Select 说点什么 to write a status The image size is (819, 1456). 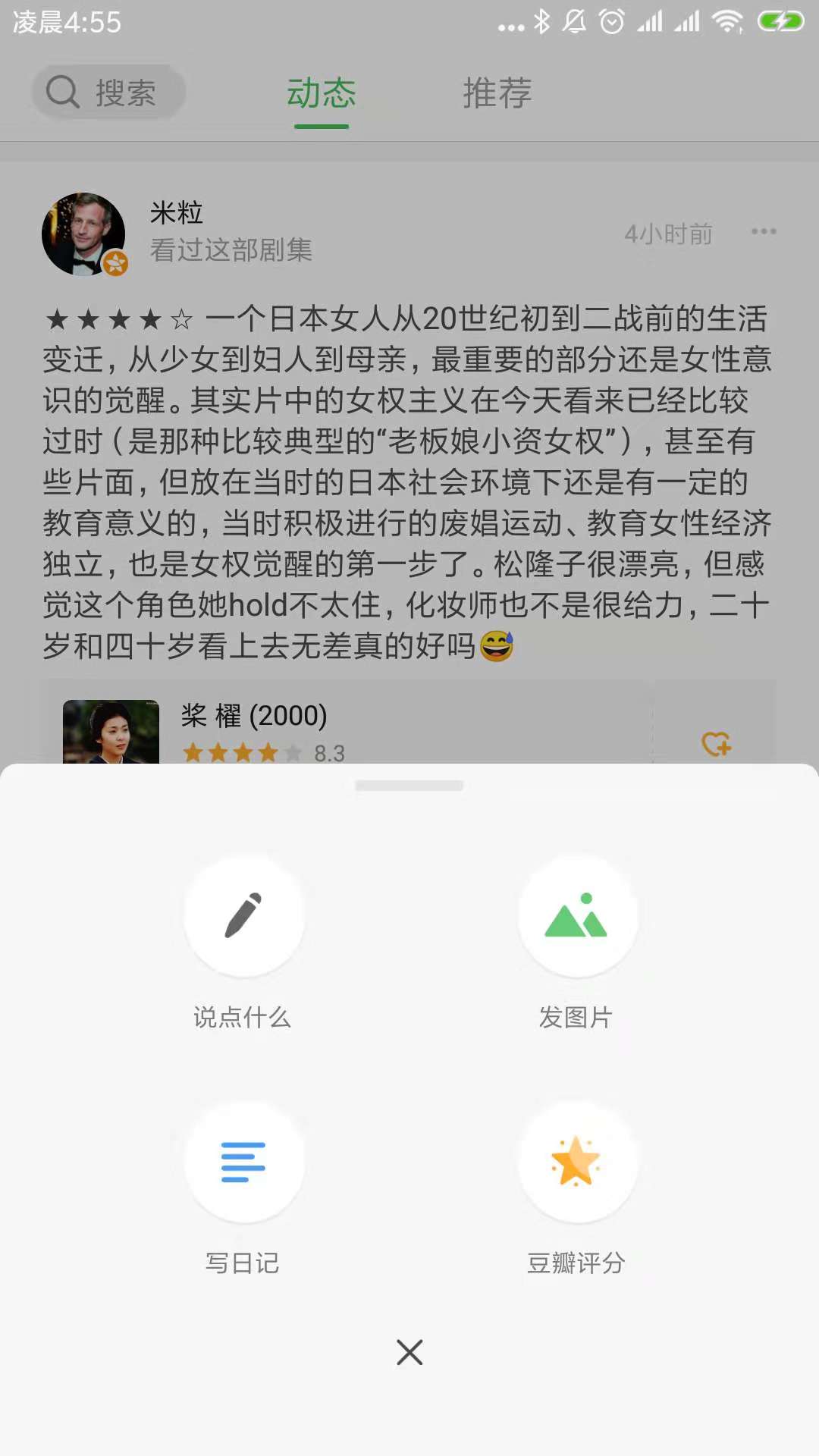243,916
